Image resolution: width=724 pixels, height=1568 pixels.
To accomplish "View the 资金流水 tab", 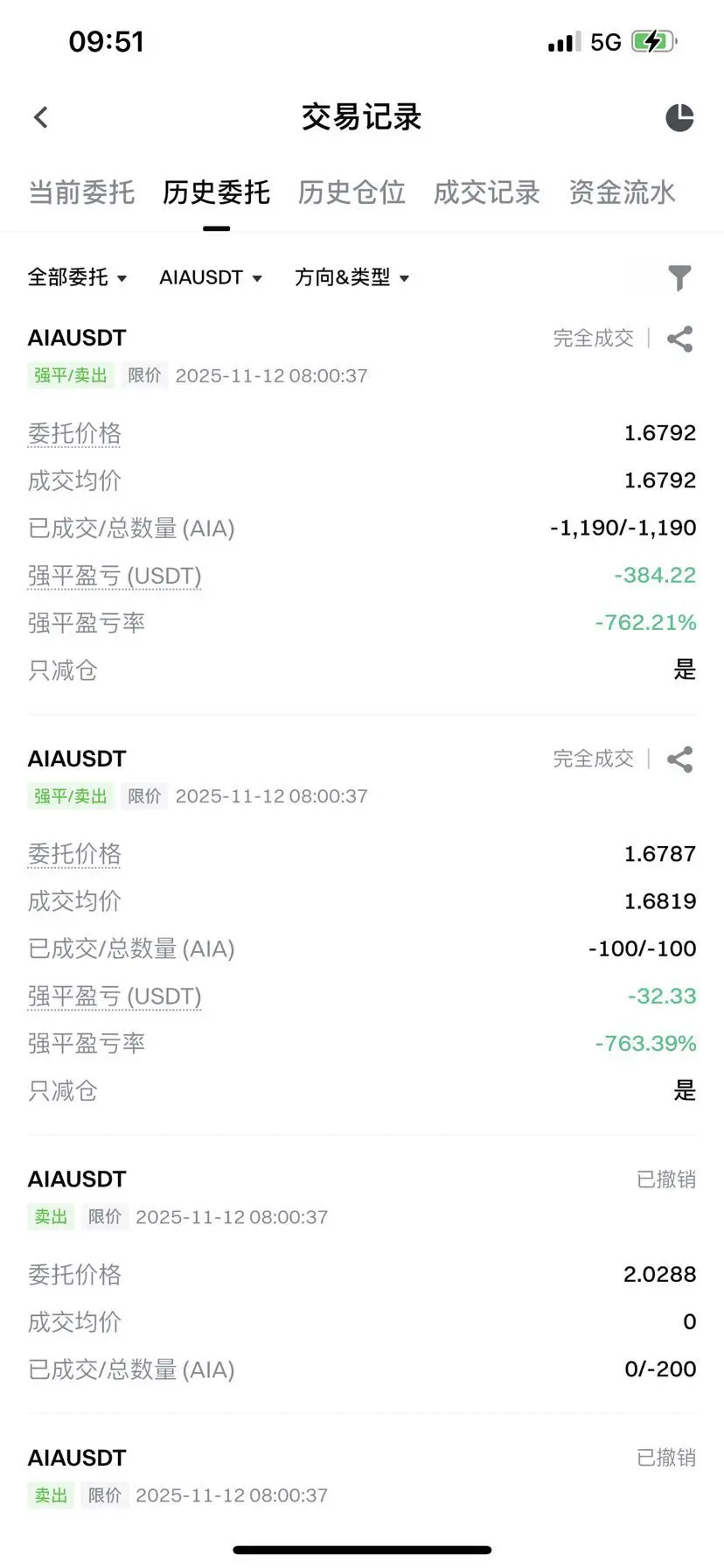I will point(622,192).
